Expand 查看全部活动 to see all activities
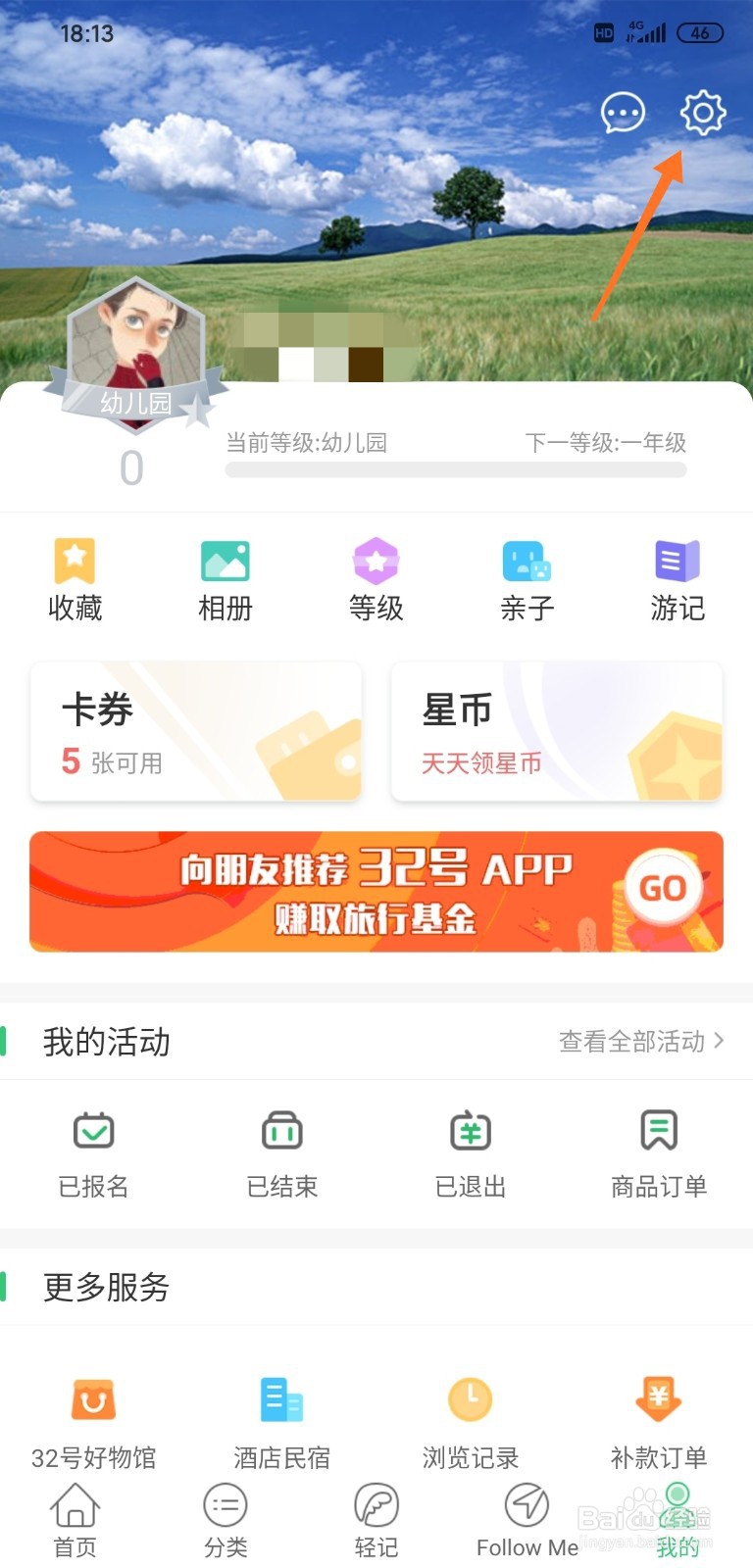This screenshot has width=753, height=1568. point(635,1042)
